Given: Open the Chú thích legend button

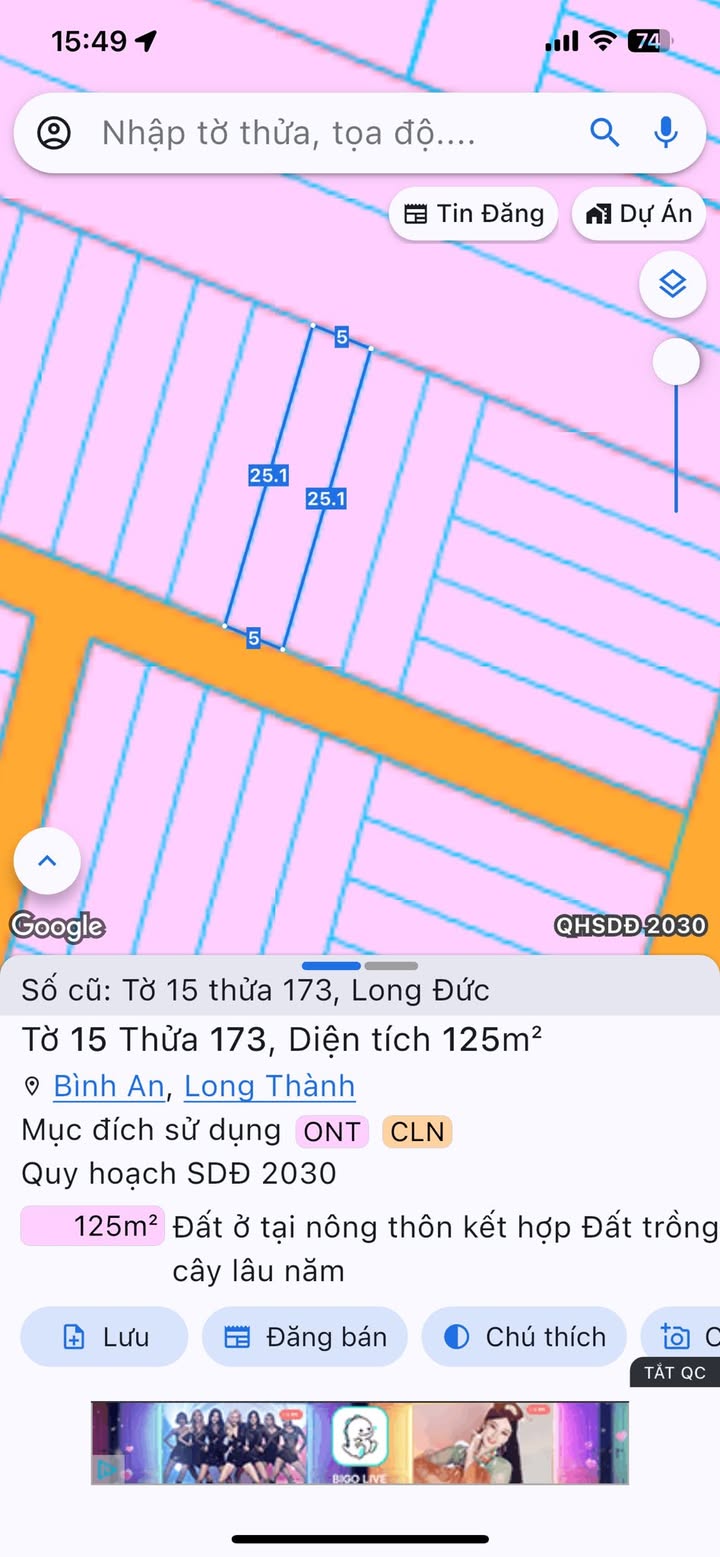Looking at the screenshot, I should tap(524, 1337).
